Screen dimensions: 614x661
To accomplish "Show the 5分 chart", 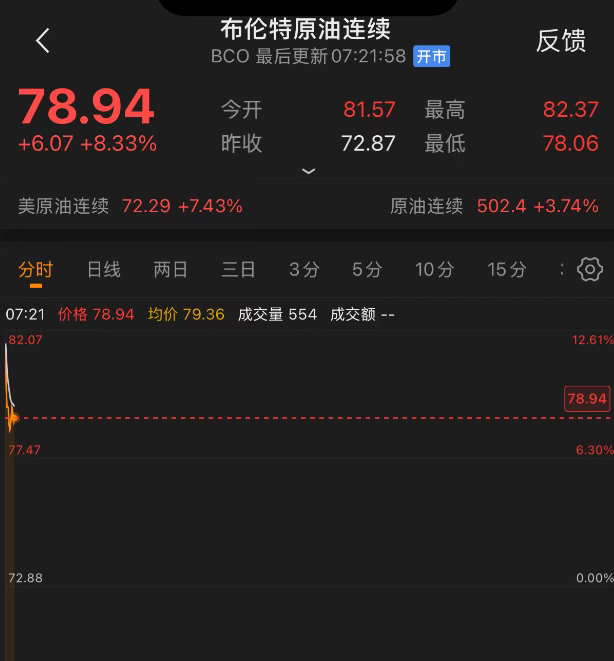I will 367,269.
